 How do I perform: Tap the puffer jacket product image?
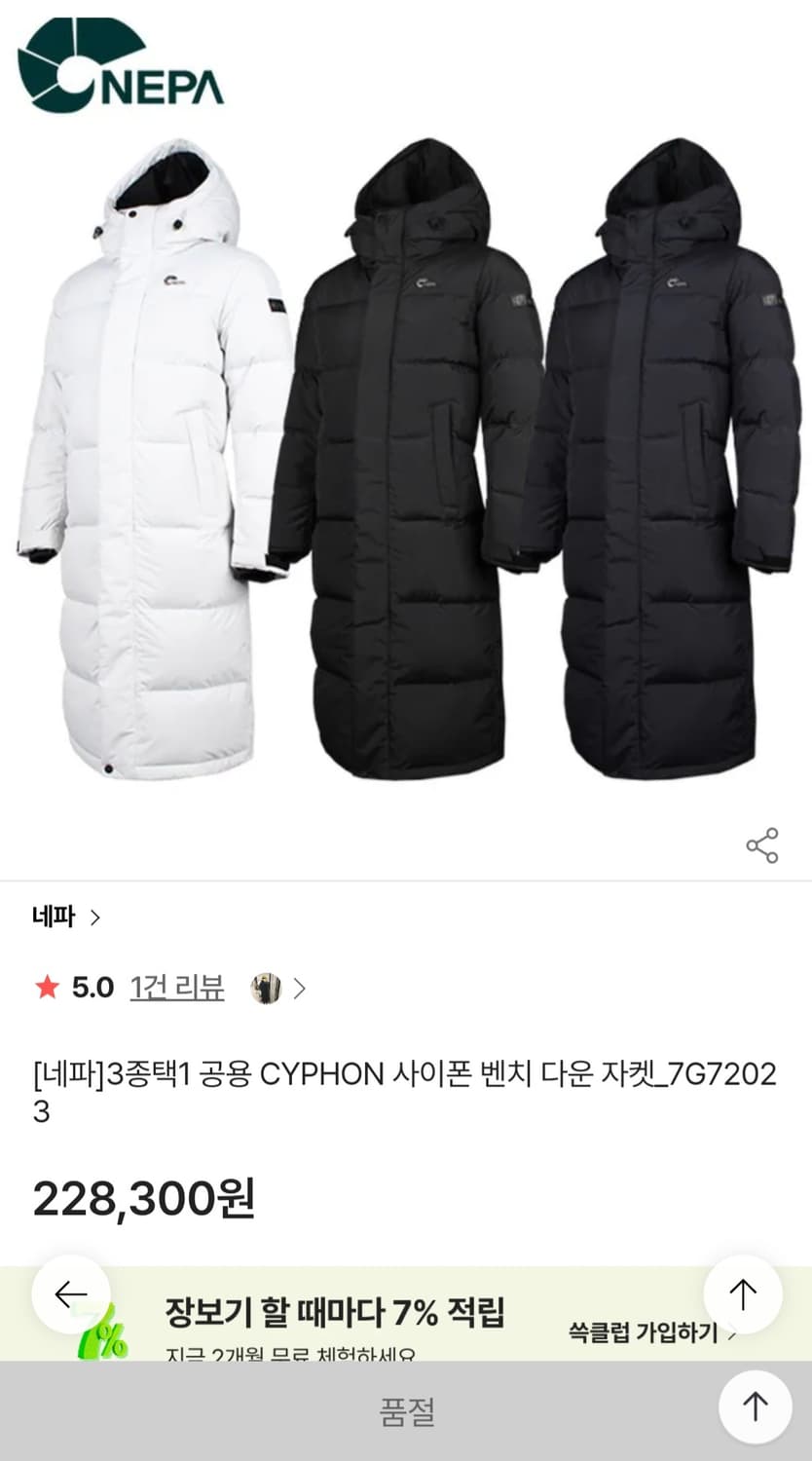406,468
